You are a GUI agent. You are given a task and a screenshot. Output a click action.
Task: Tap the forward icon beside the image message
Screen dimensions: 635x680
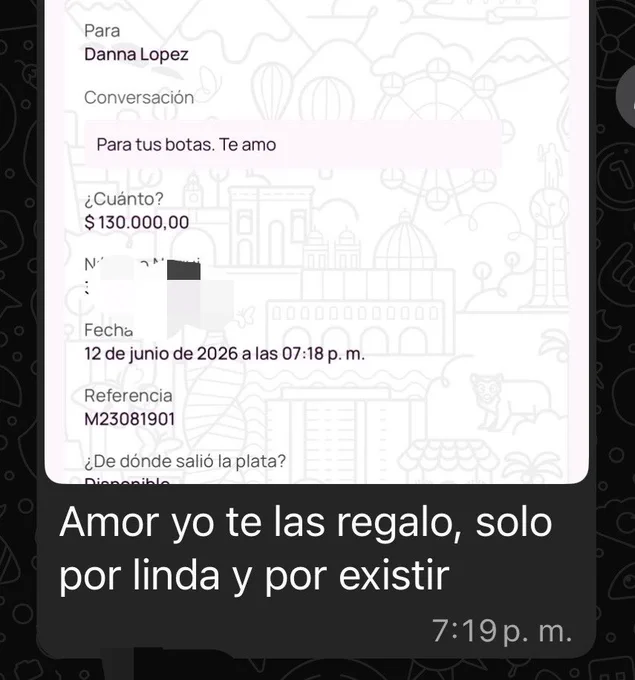point(626,98)
